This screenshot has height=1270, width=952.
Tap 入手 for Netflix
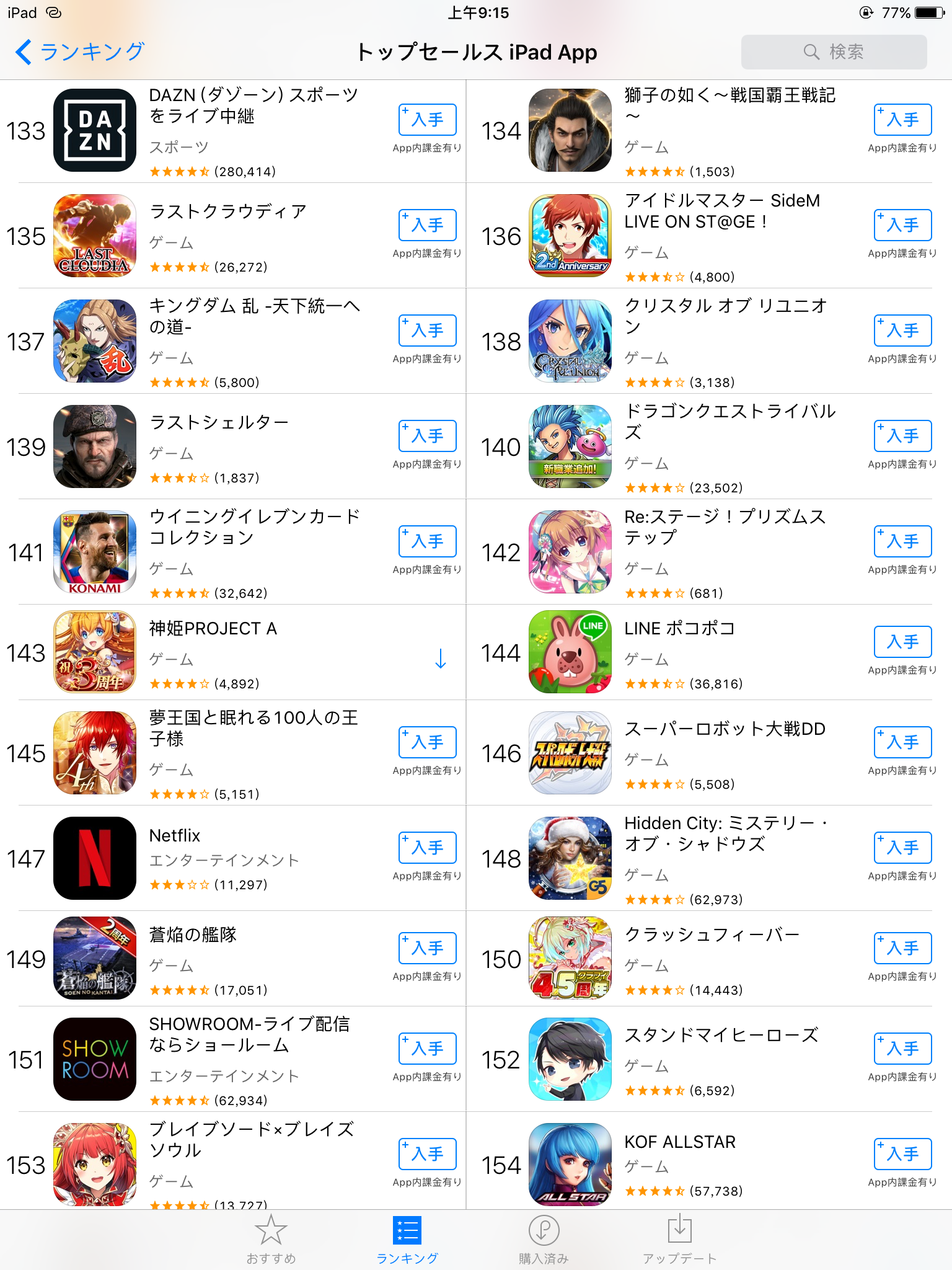pos(427,848)
